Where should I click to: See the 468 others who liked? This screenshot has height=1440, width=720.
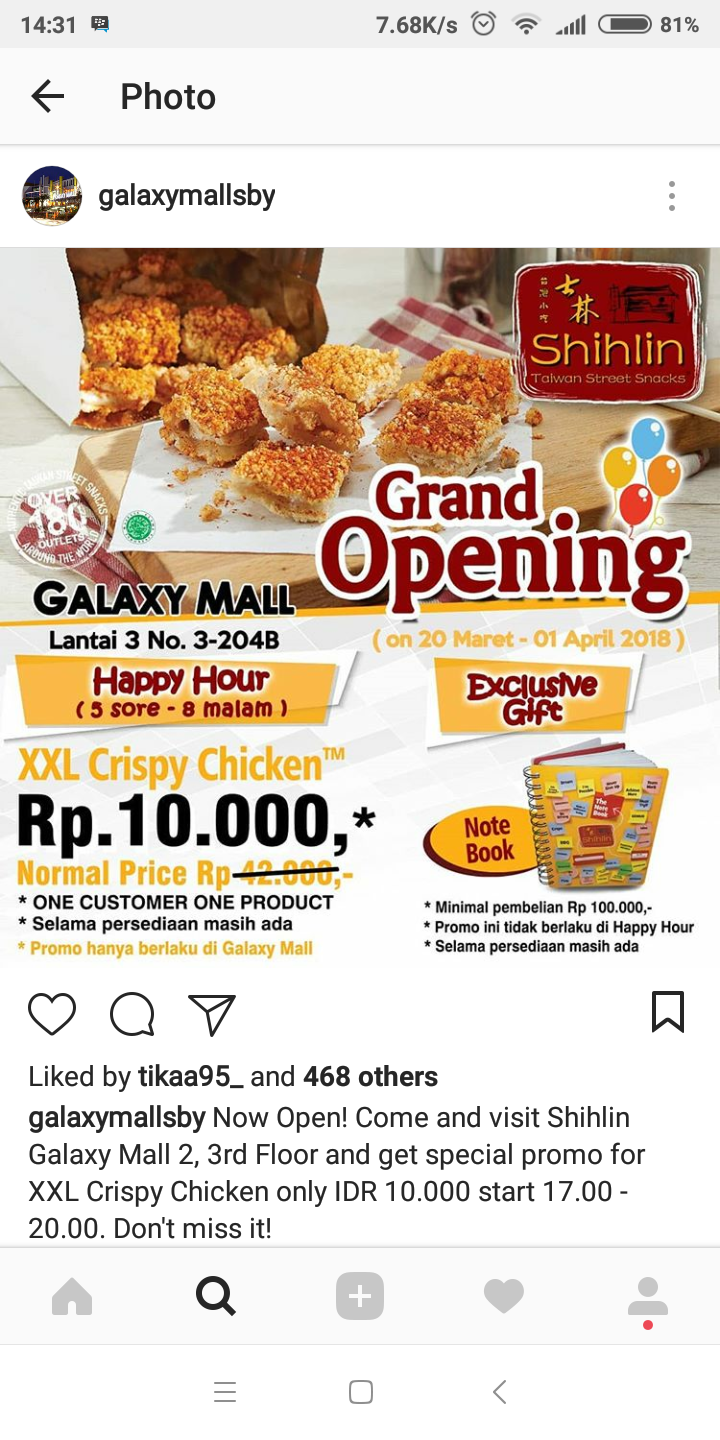click(x=370, y=1076)
